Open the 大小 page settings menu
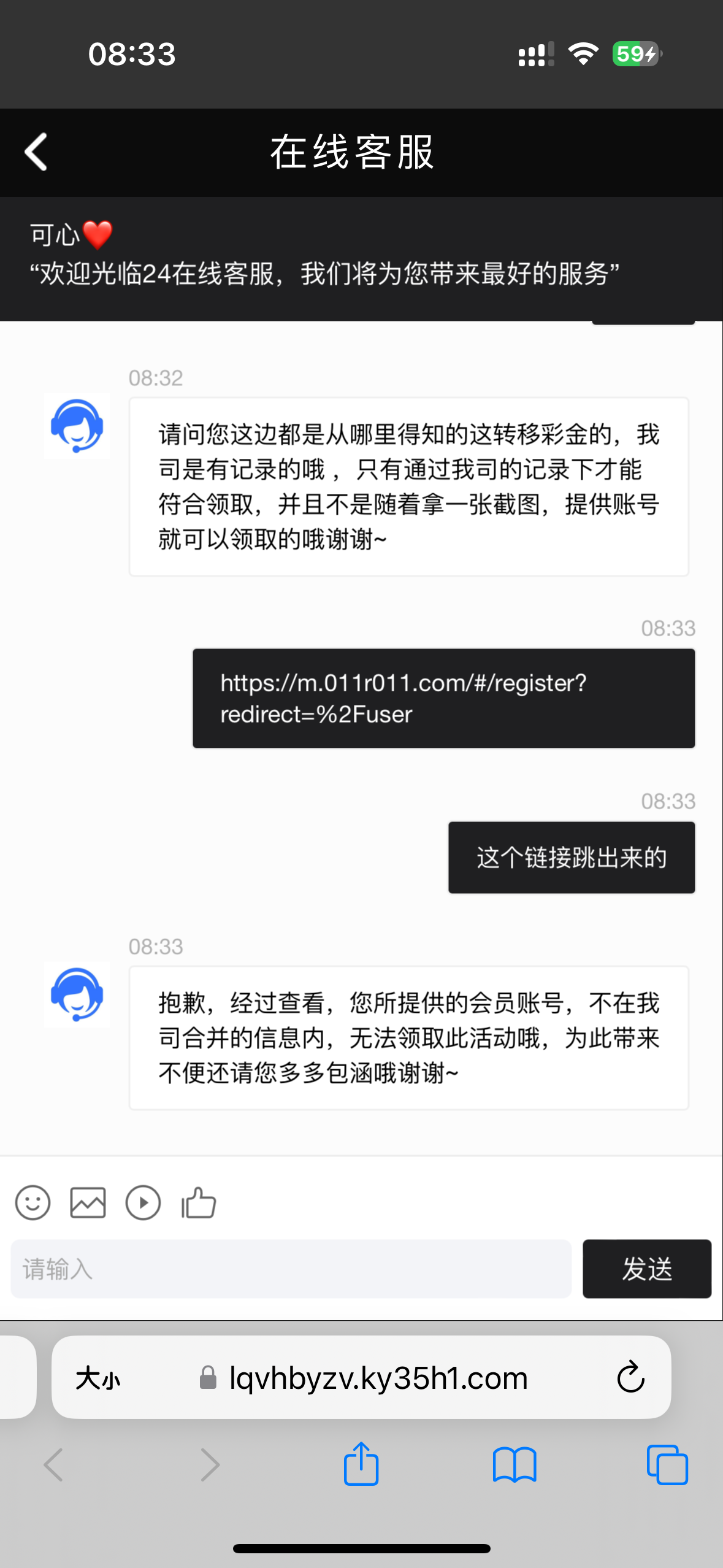723x1568 pixels. 98,1378
